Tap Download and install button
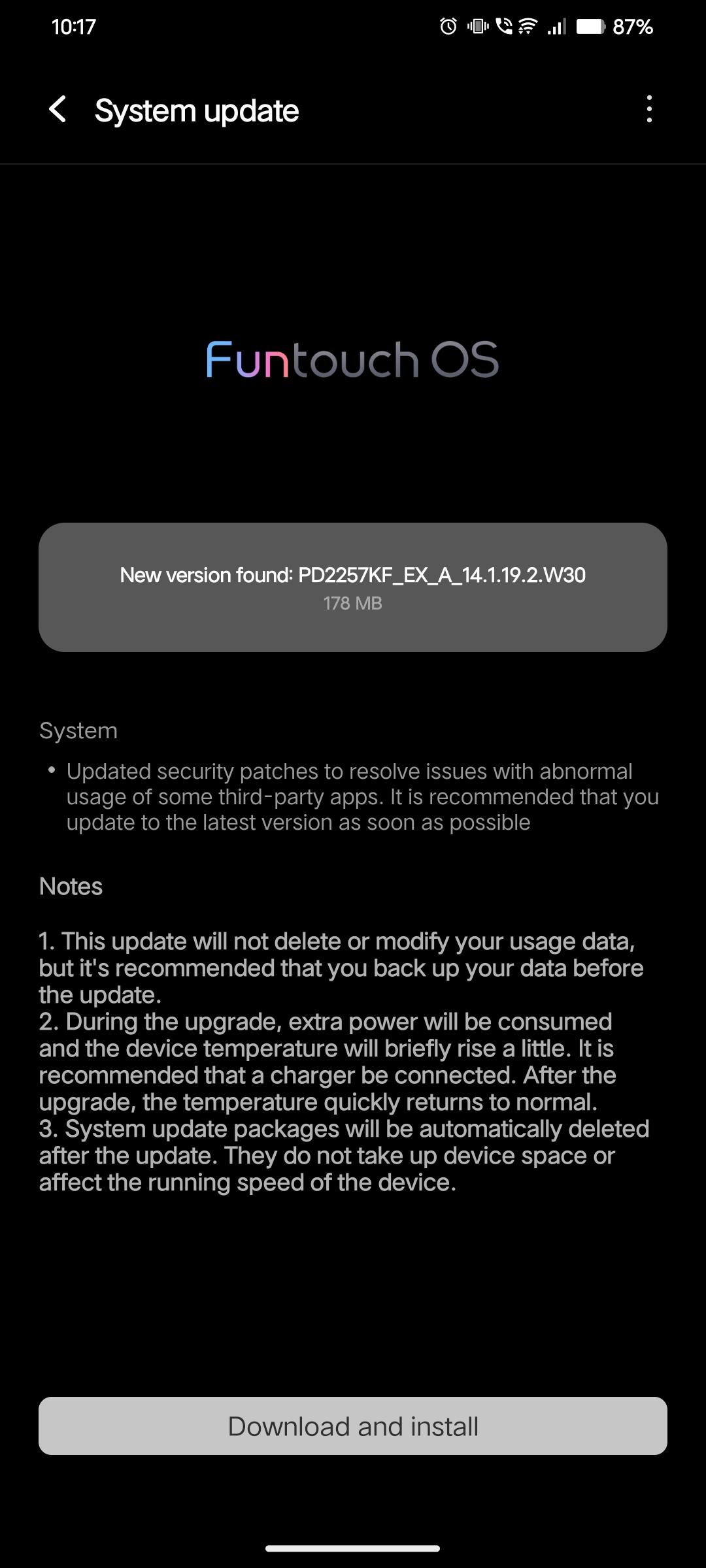This screenshot has width=706, height=1568. 353,1426
